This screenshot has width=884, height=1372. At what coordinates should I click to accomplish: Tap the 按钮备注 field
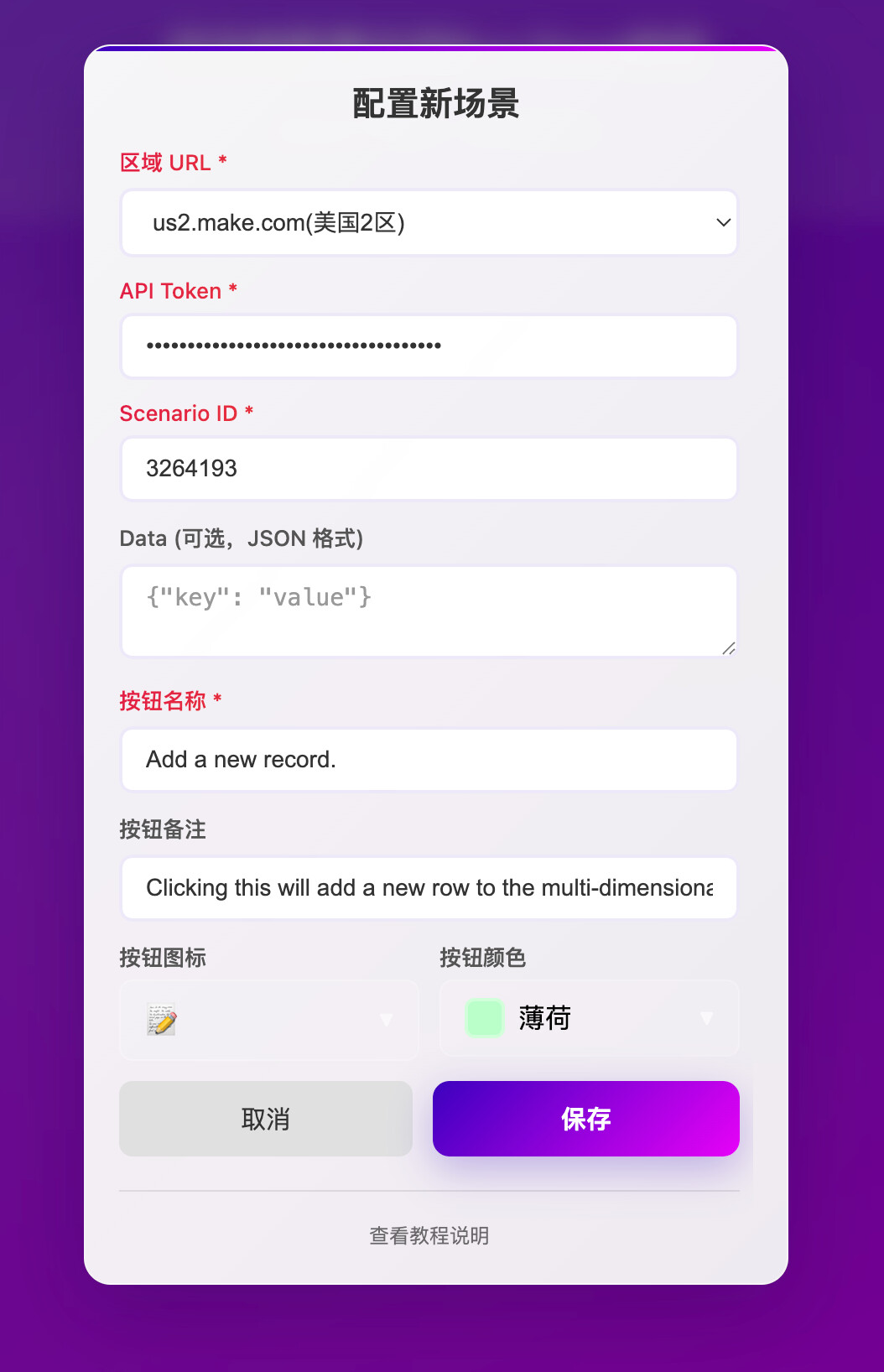[x=429, y=888]
